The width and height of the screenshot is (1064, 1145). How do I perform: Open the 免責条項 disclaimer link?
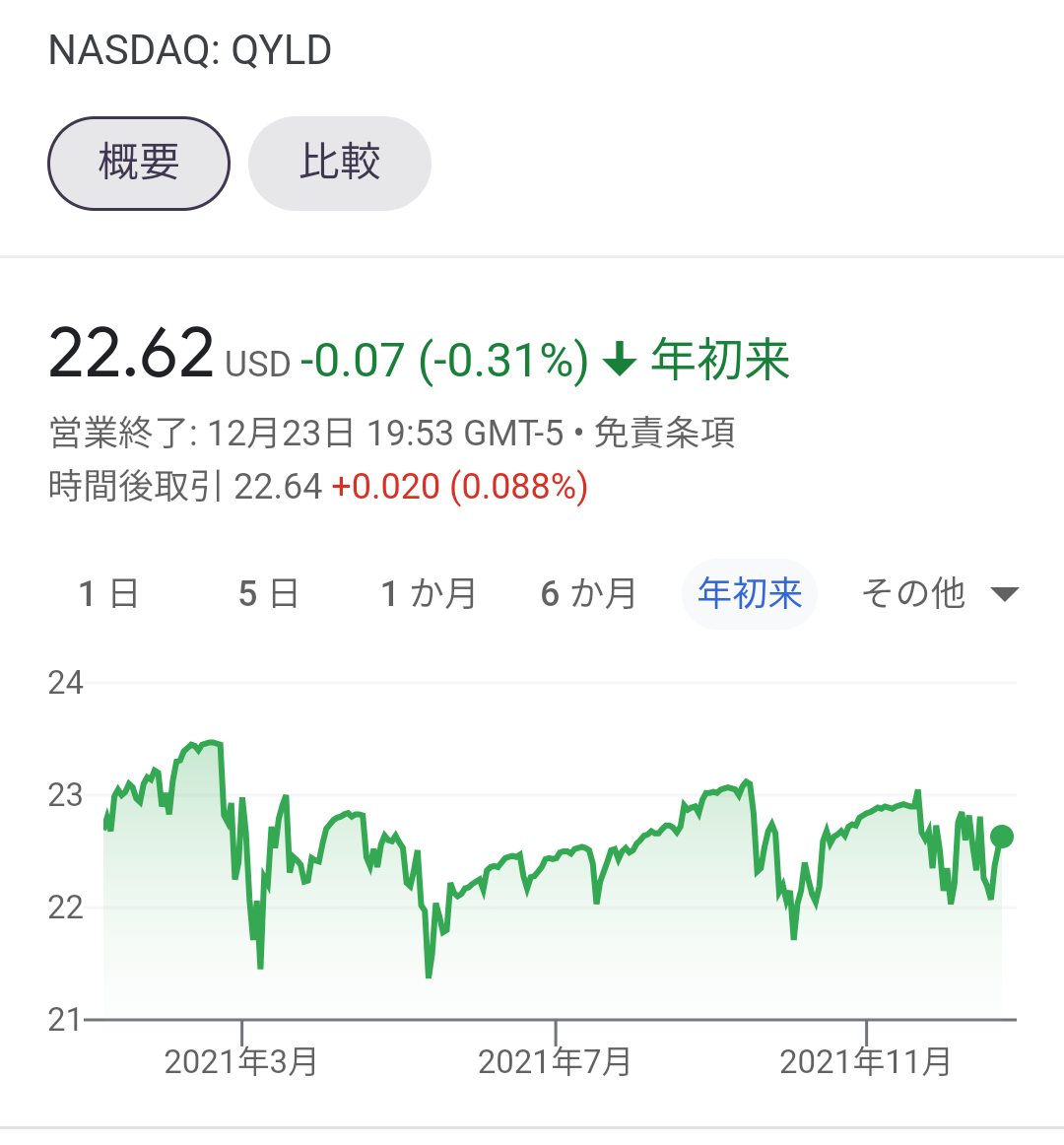tap(665, 434)
